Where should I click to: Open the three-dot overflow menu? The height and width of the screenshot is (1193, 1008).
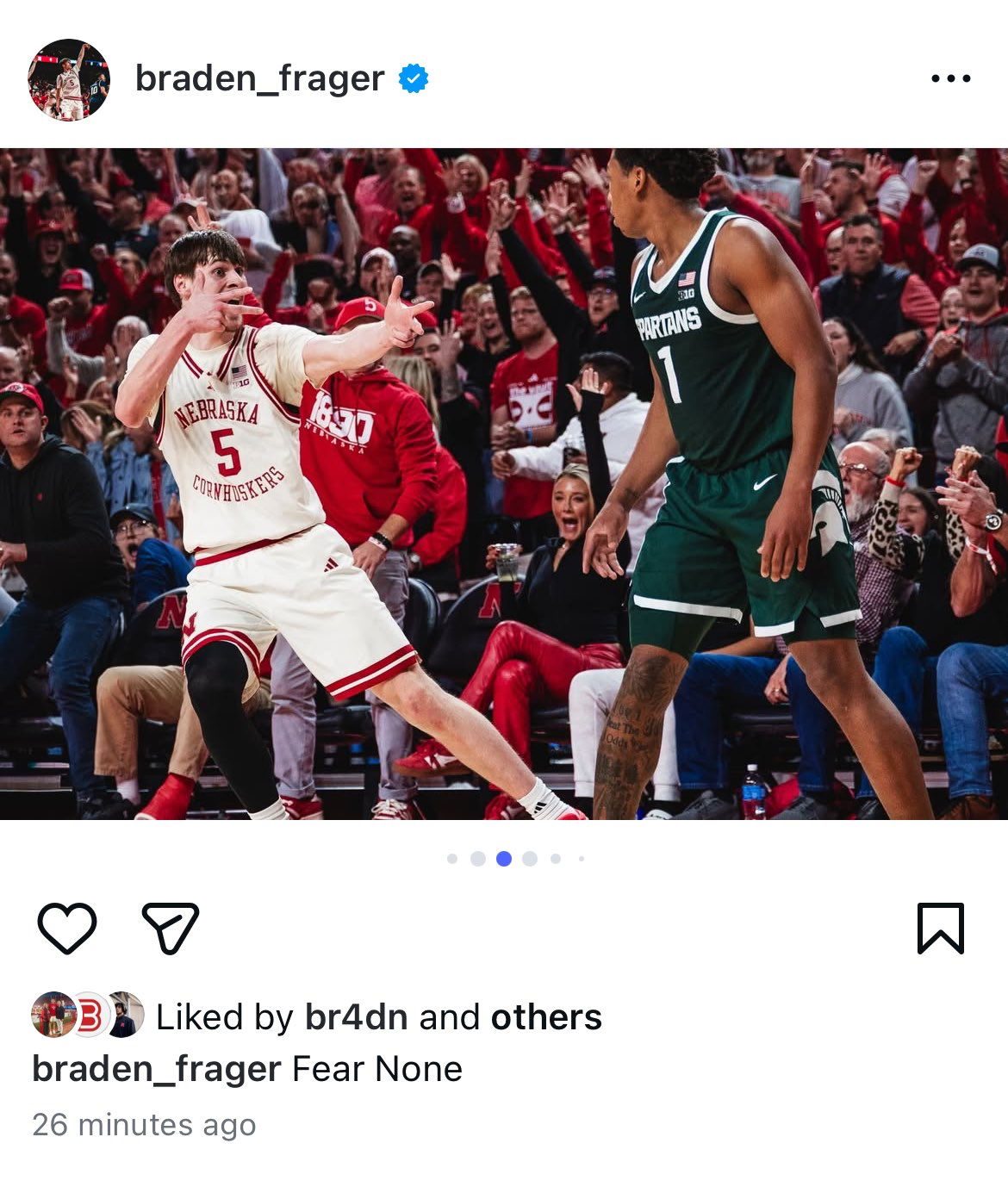coord(950,78)
